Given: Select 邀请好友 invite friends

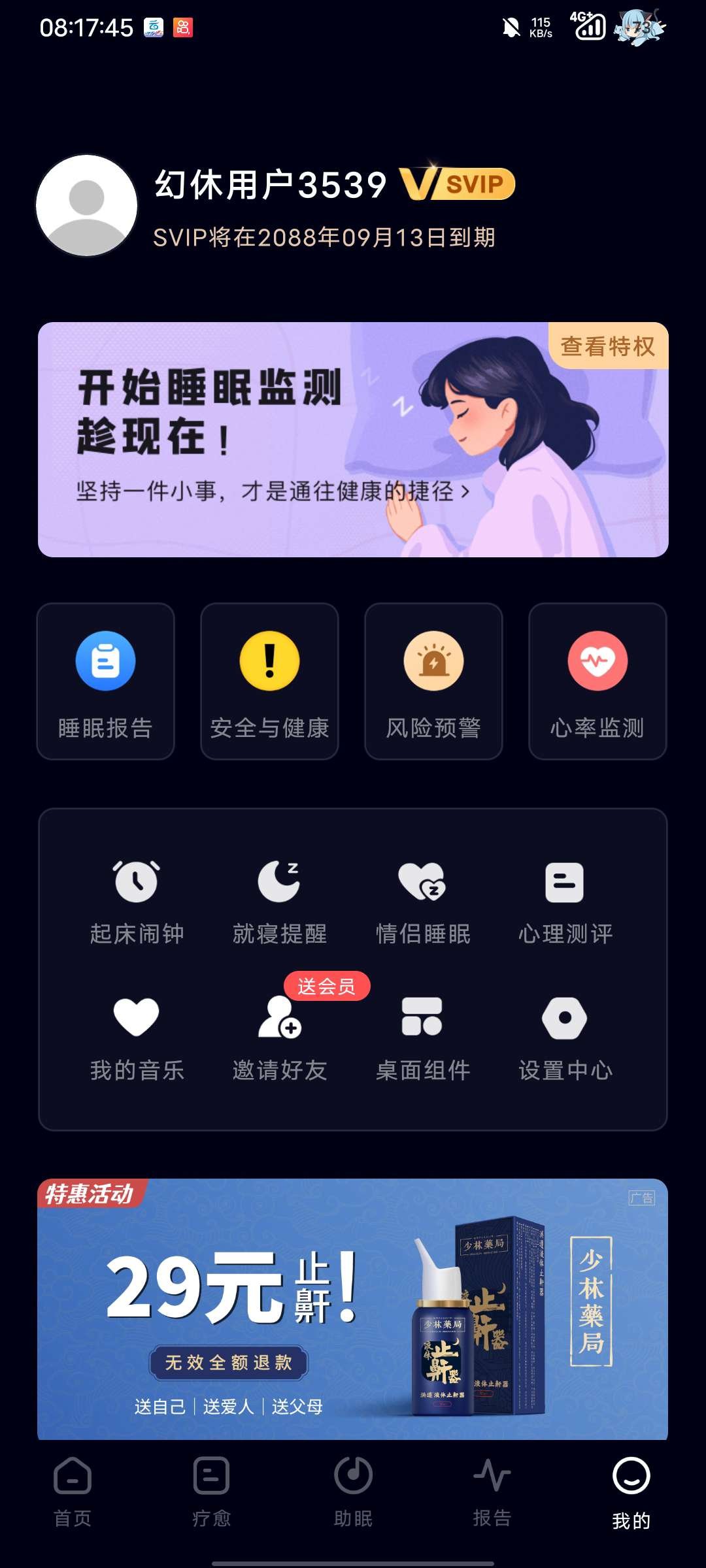Looking at the screenshot, I should tap(280, 1039).
